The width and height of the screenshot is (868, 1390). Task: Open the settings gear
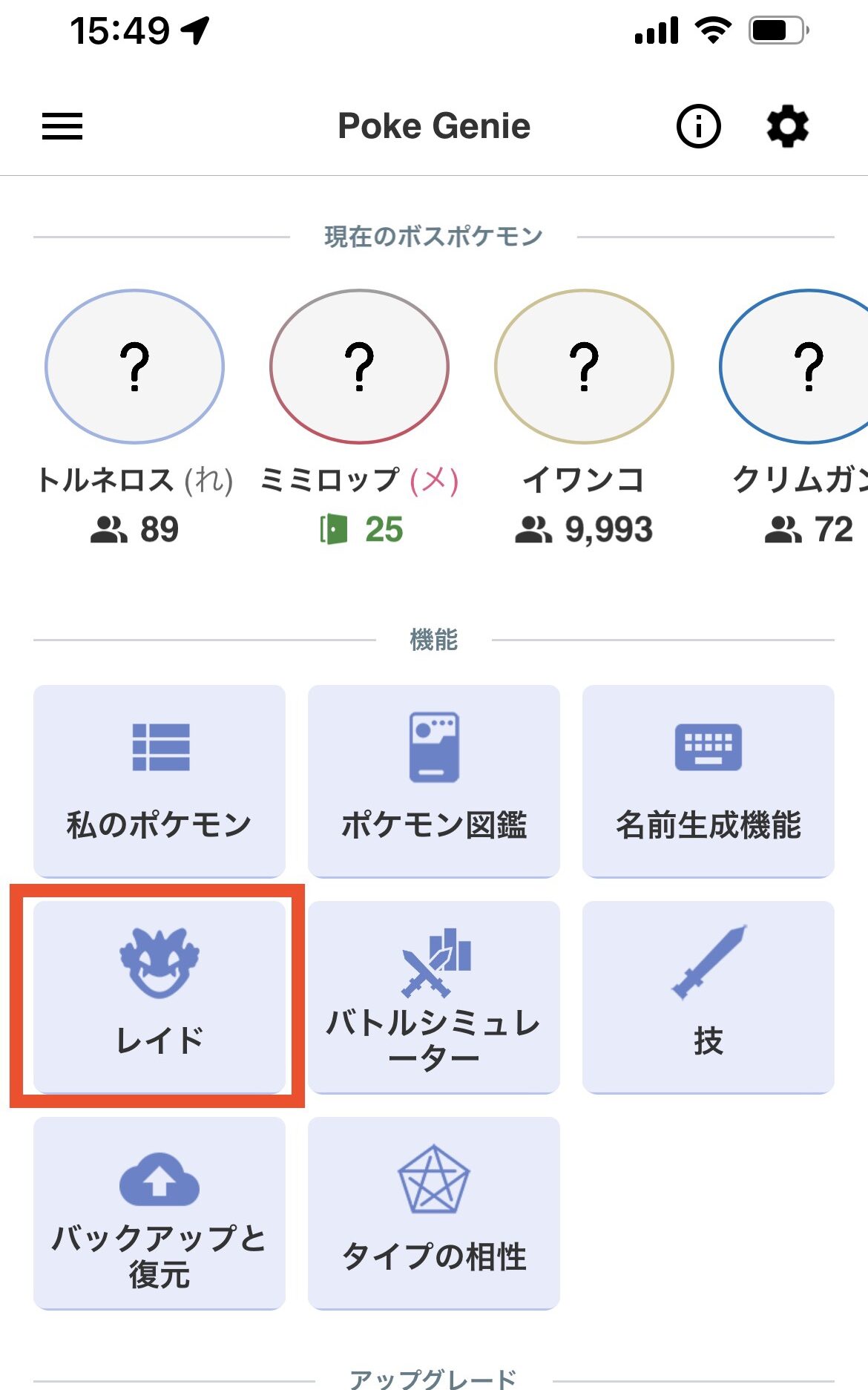click(787, 126)
